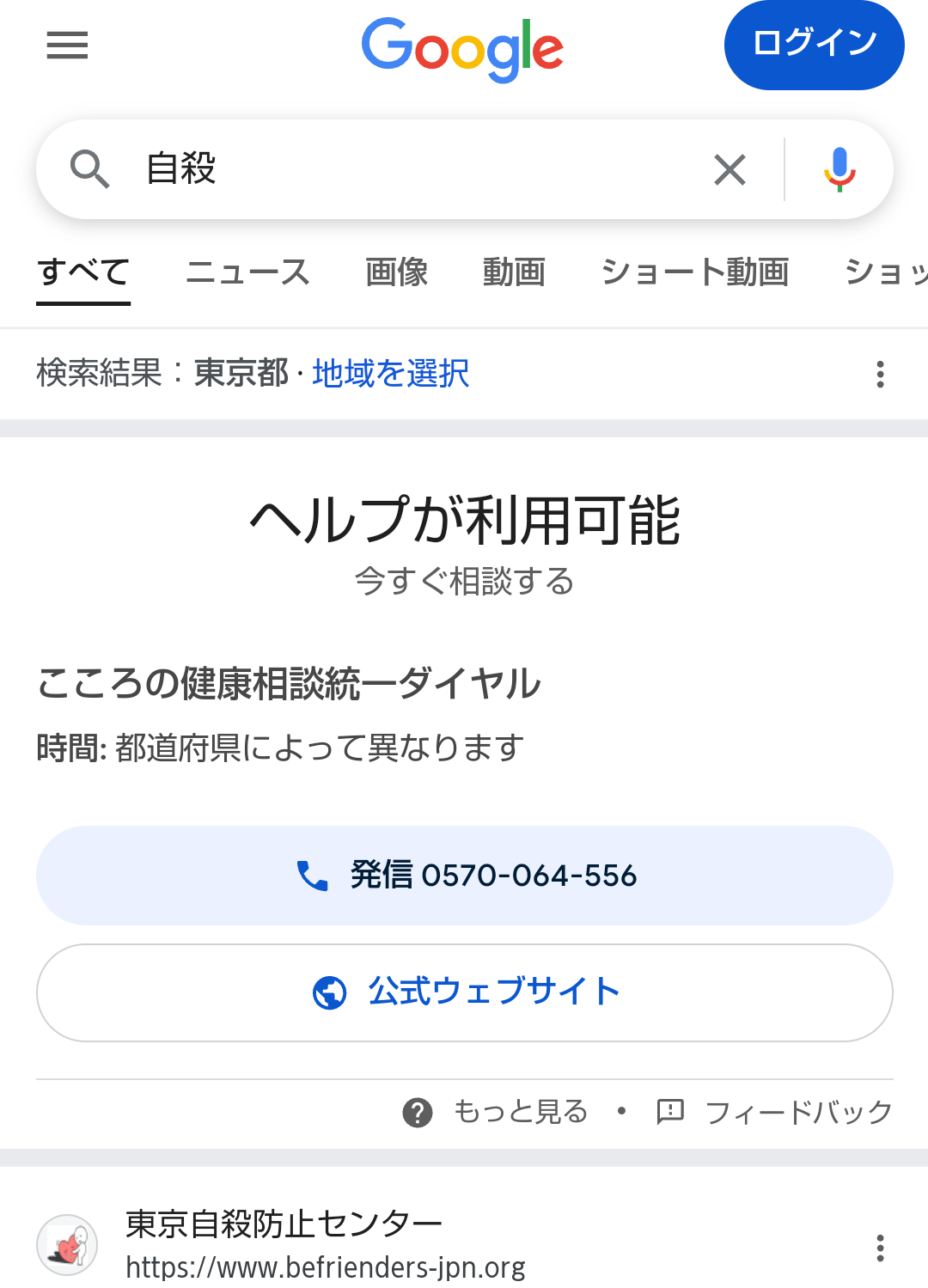The width and height of the screenshot is (928, 1288).
Task: Select the すべて tab
Action: point(83,272)
